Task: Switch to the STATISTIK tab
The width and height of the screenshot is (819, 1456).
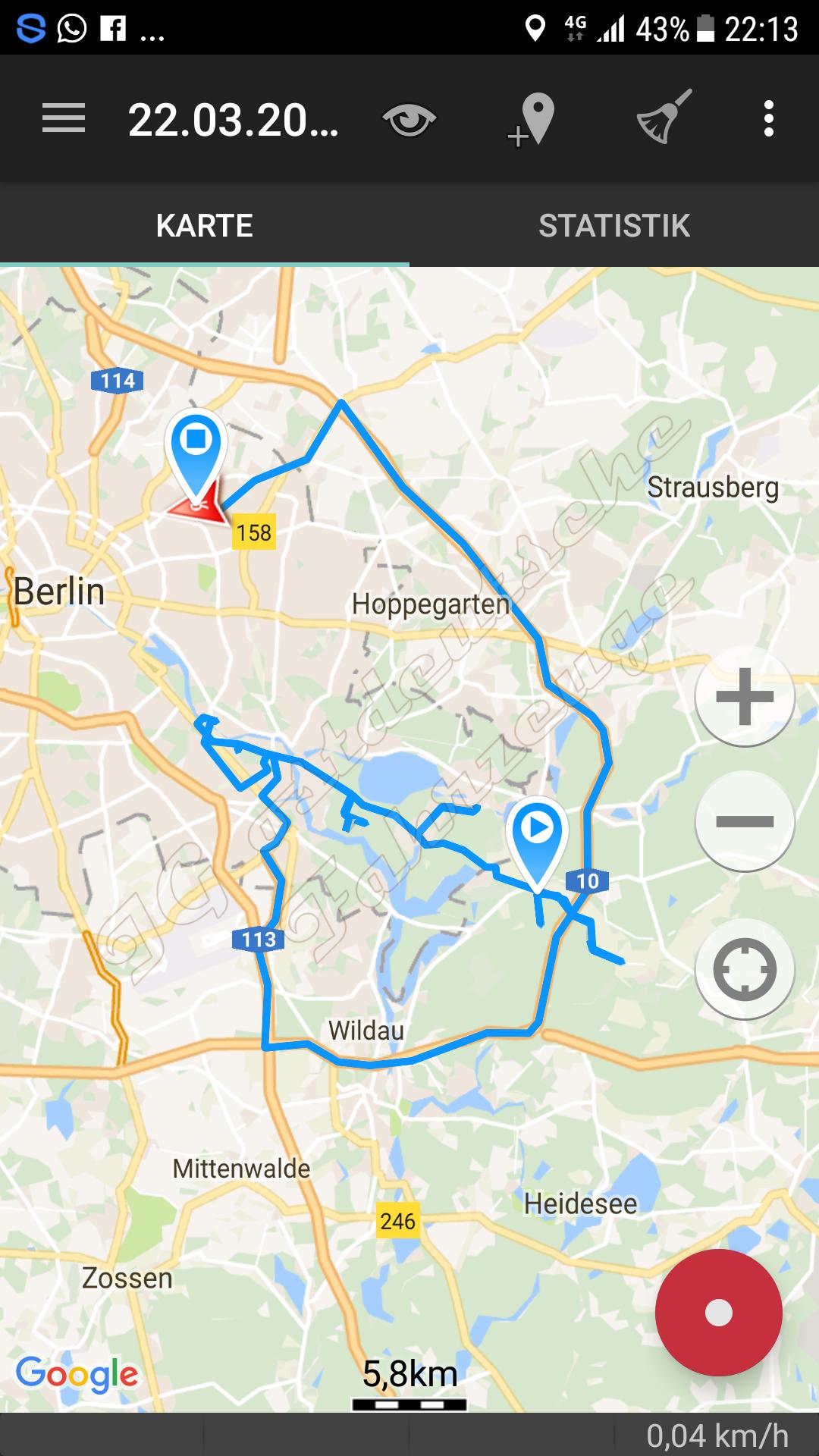Action: point(614,226)
